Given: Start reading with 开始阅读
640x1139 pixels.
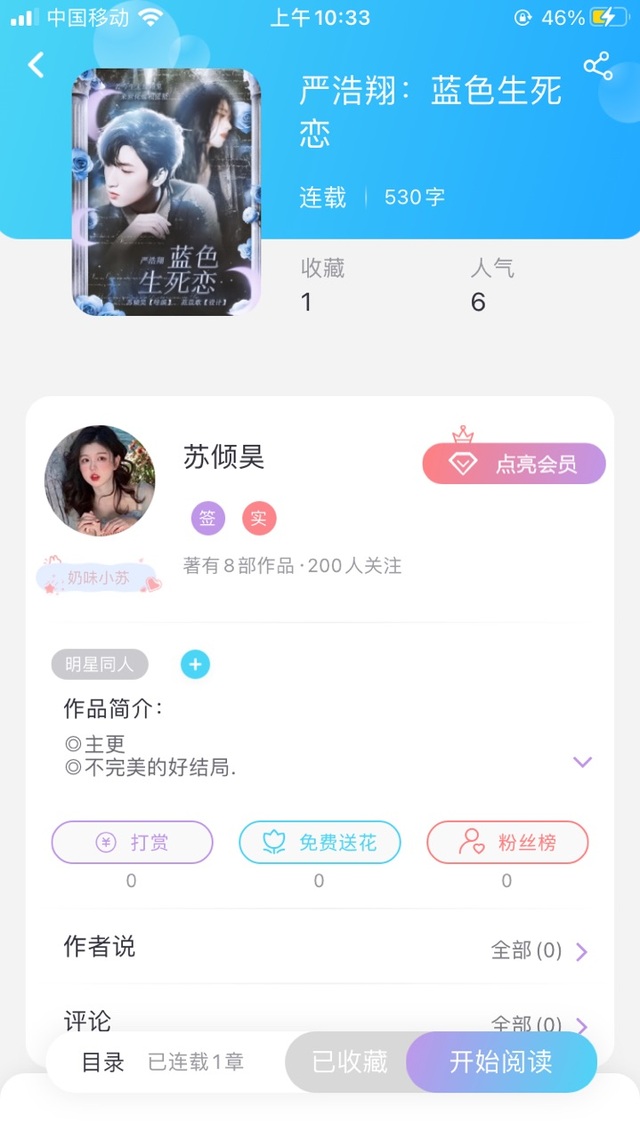Looking at the screenshot, I should pyautogui.click(x=501, y=1062).
